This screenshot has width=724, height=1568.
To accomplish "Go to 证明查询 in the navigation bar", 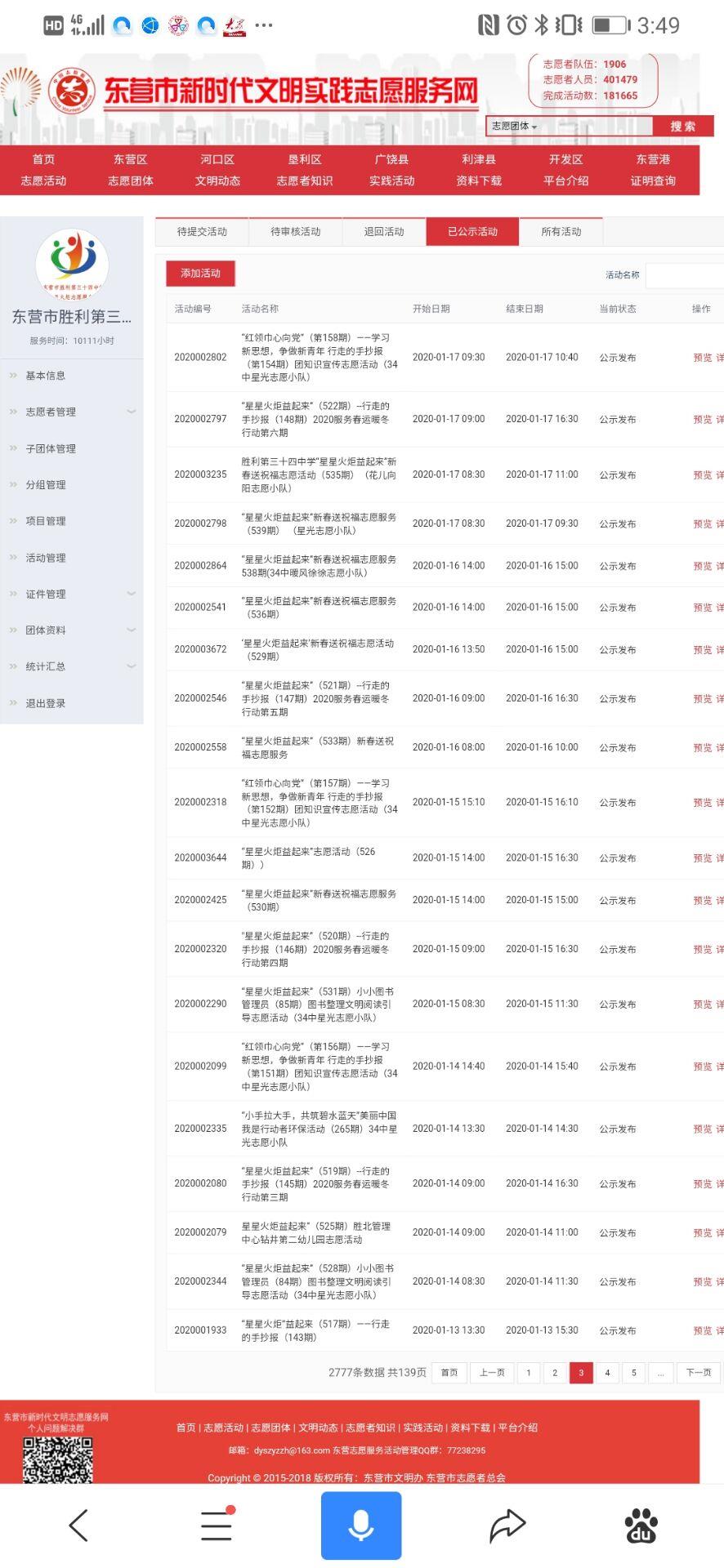I will [x=653, y=180].
